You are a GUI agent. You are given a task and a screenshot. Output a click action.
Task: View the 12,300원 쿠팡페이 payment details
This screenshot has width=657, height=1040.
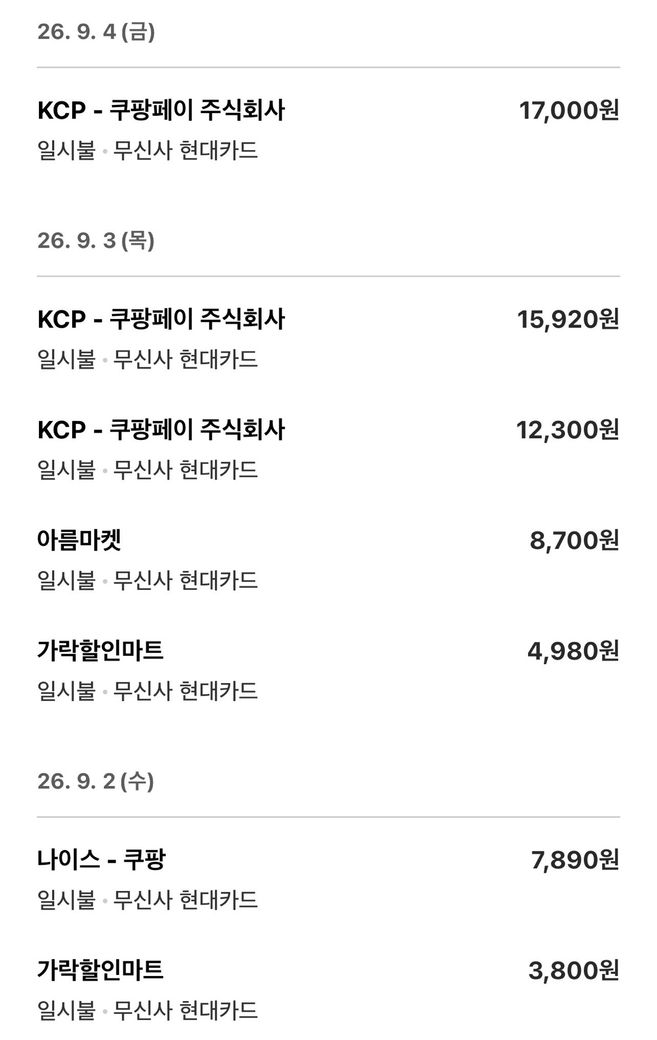click(328, 450)
